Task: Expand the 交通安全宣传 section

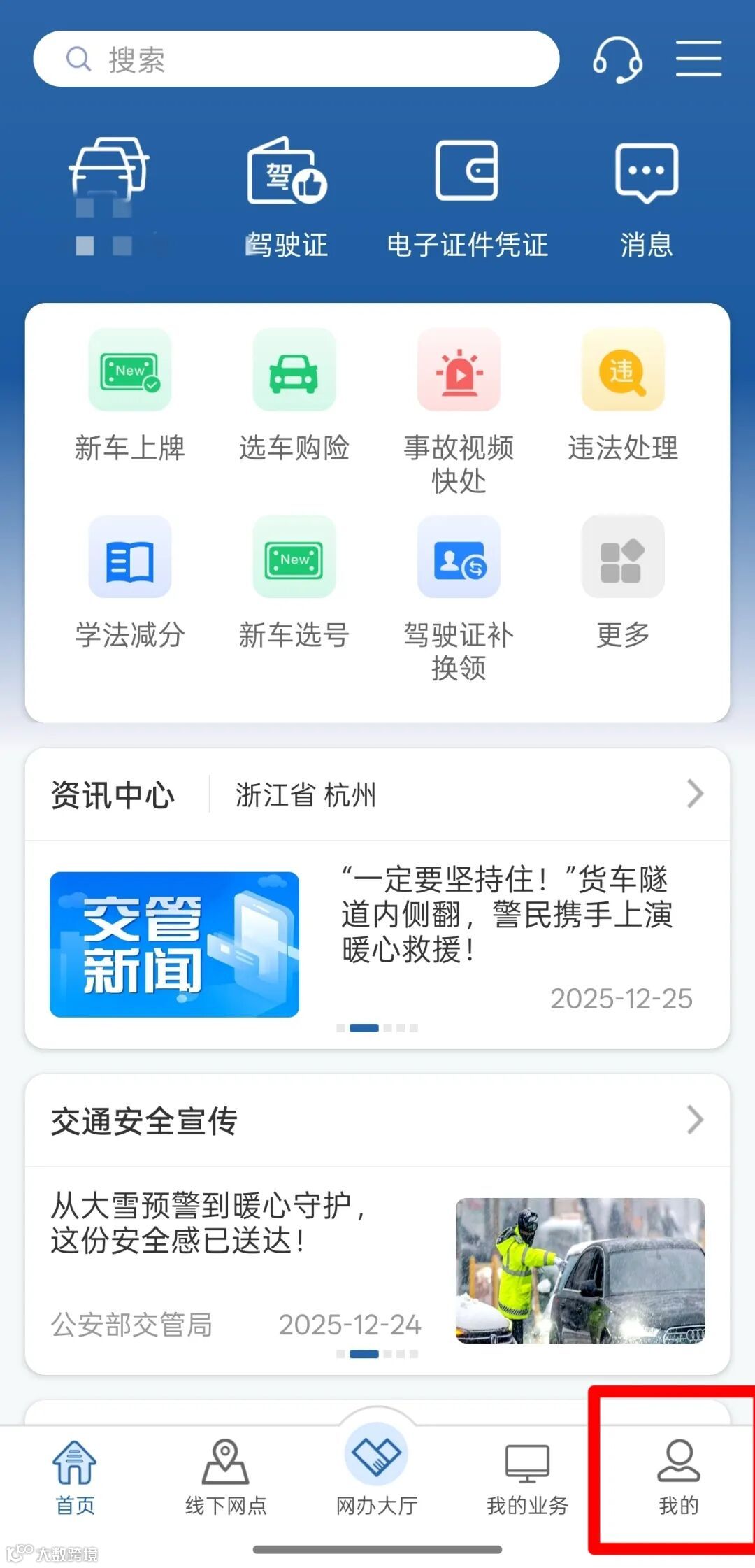Action: tap(694, 1121)
